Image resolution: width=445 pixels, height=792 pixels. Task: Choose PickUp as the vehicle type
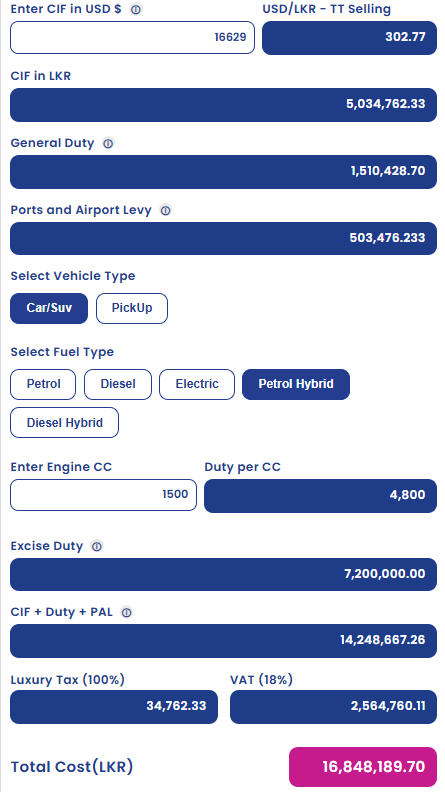132,308
